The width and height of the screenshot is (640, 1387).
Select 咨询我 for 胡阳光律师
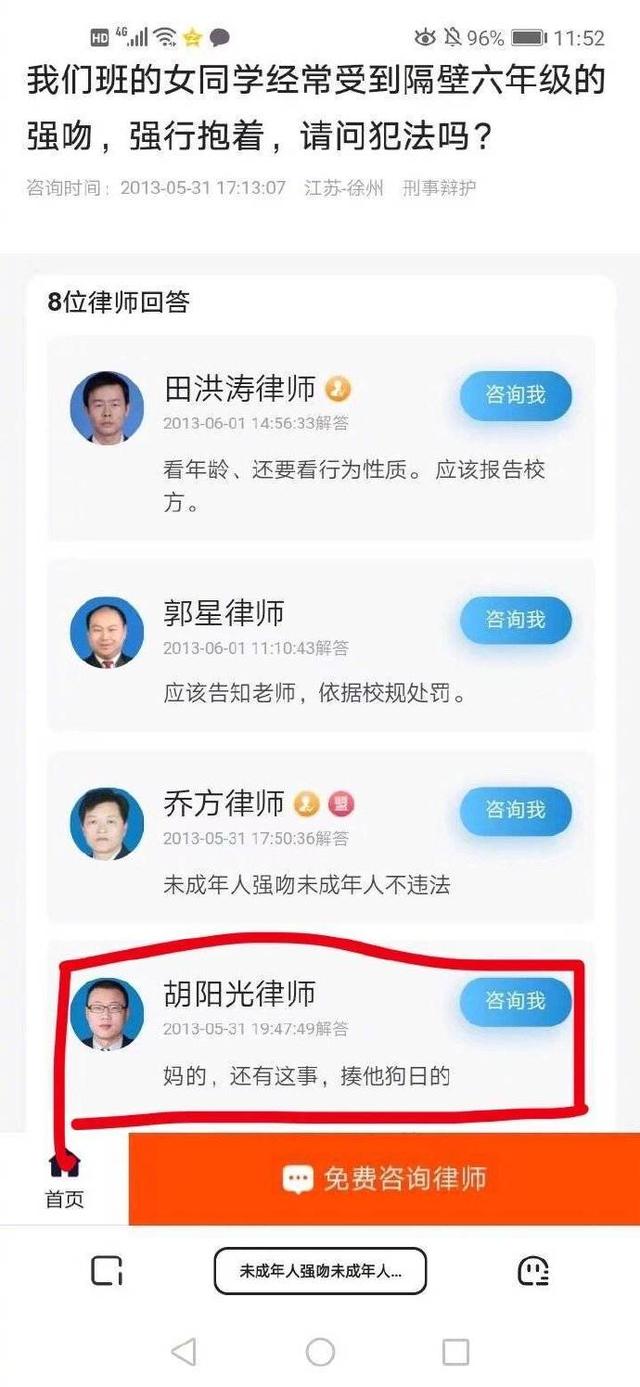pyautogui.click(x=515, y=1001)
